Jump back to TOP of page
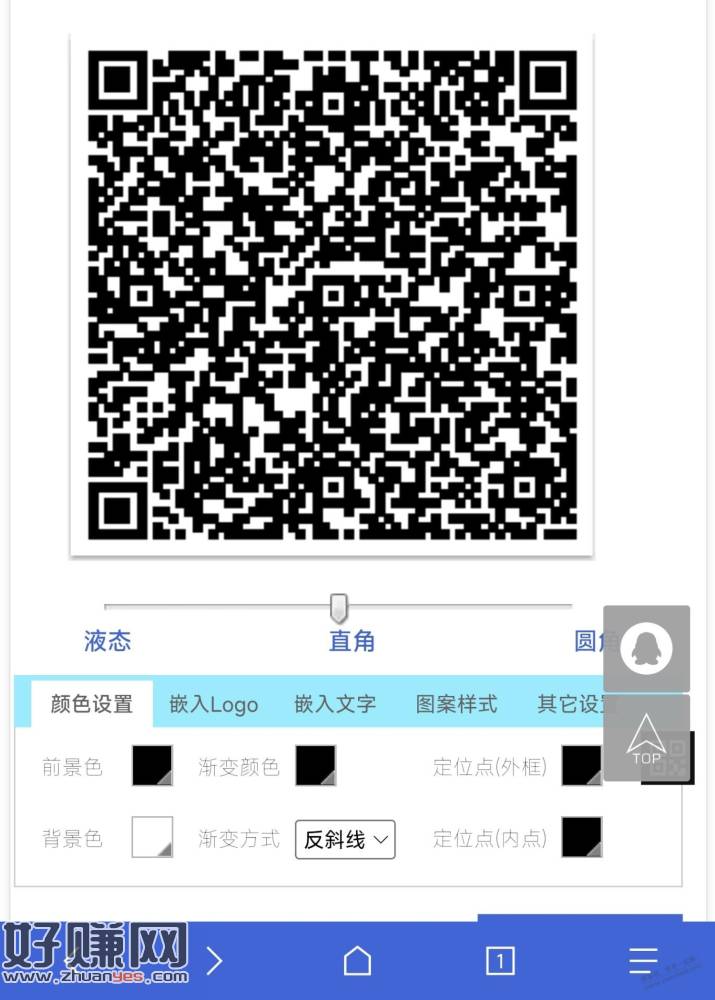Screen dimensions: 715x1000 [646, 738]
